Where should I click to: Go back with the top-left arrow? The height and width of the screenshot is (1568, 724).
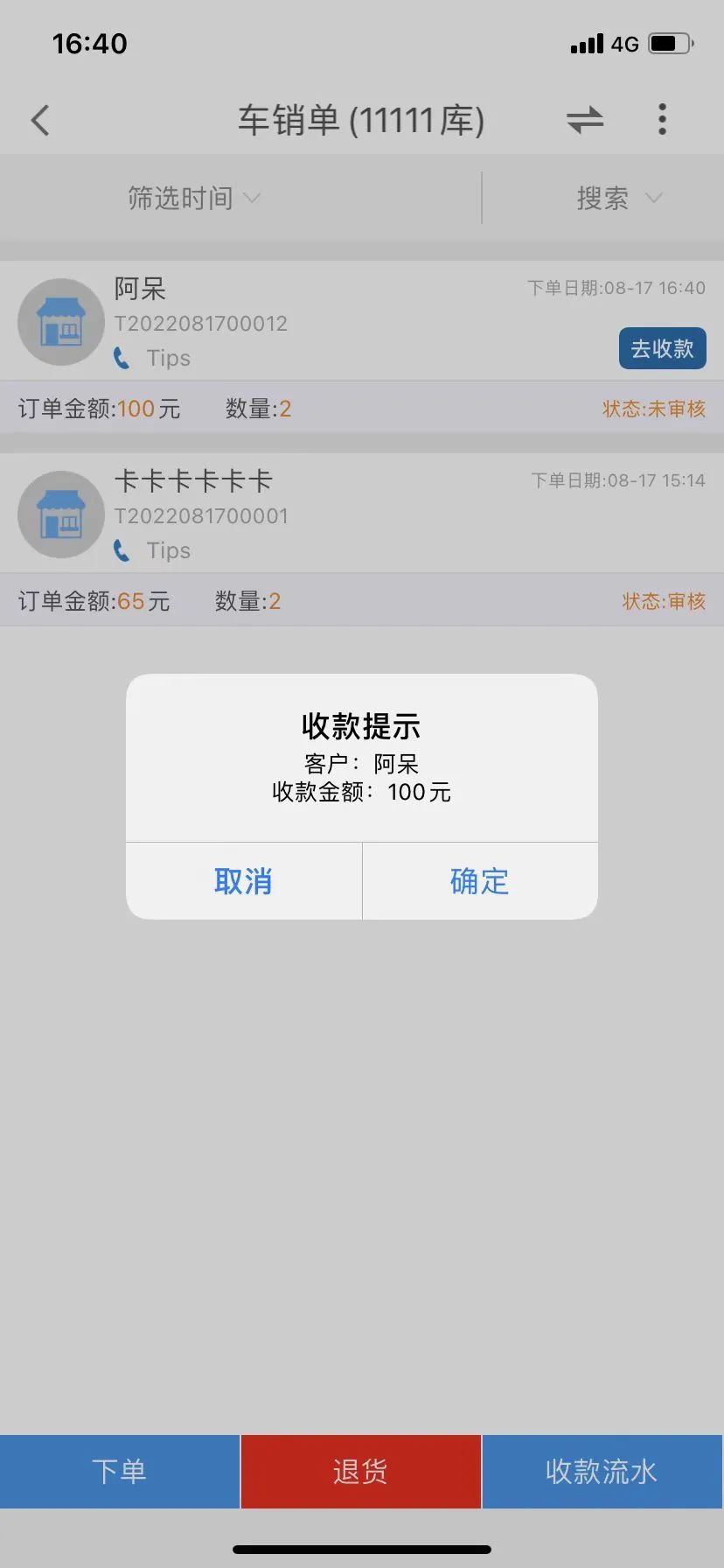[40, 120]
